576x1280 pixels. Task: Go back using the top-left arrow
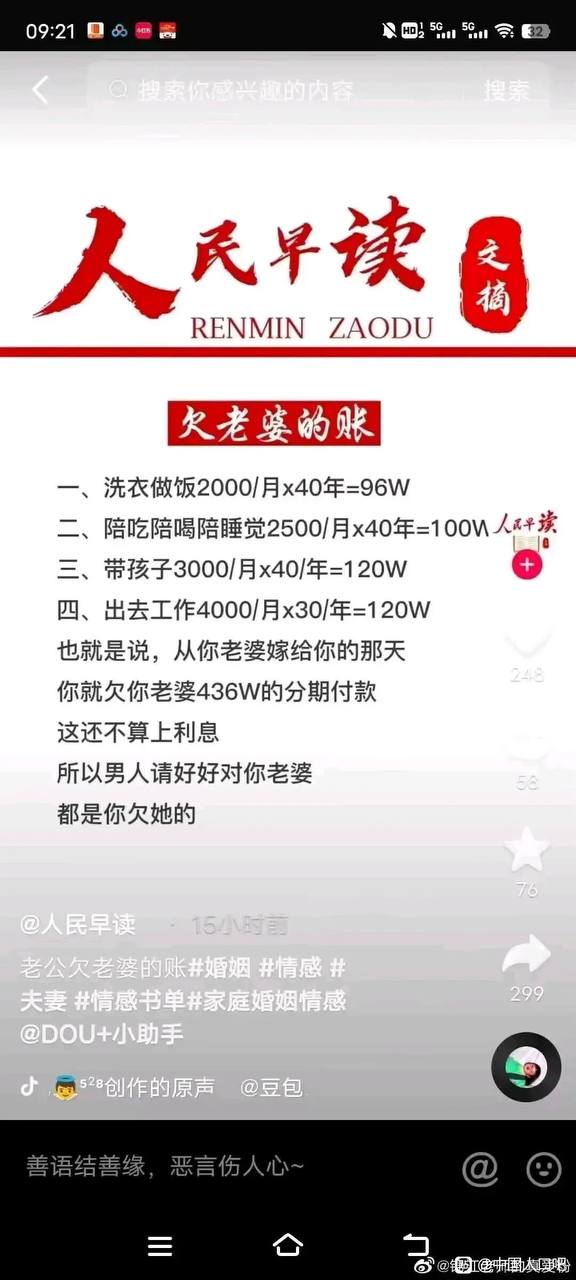pos(40,90)
